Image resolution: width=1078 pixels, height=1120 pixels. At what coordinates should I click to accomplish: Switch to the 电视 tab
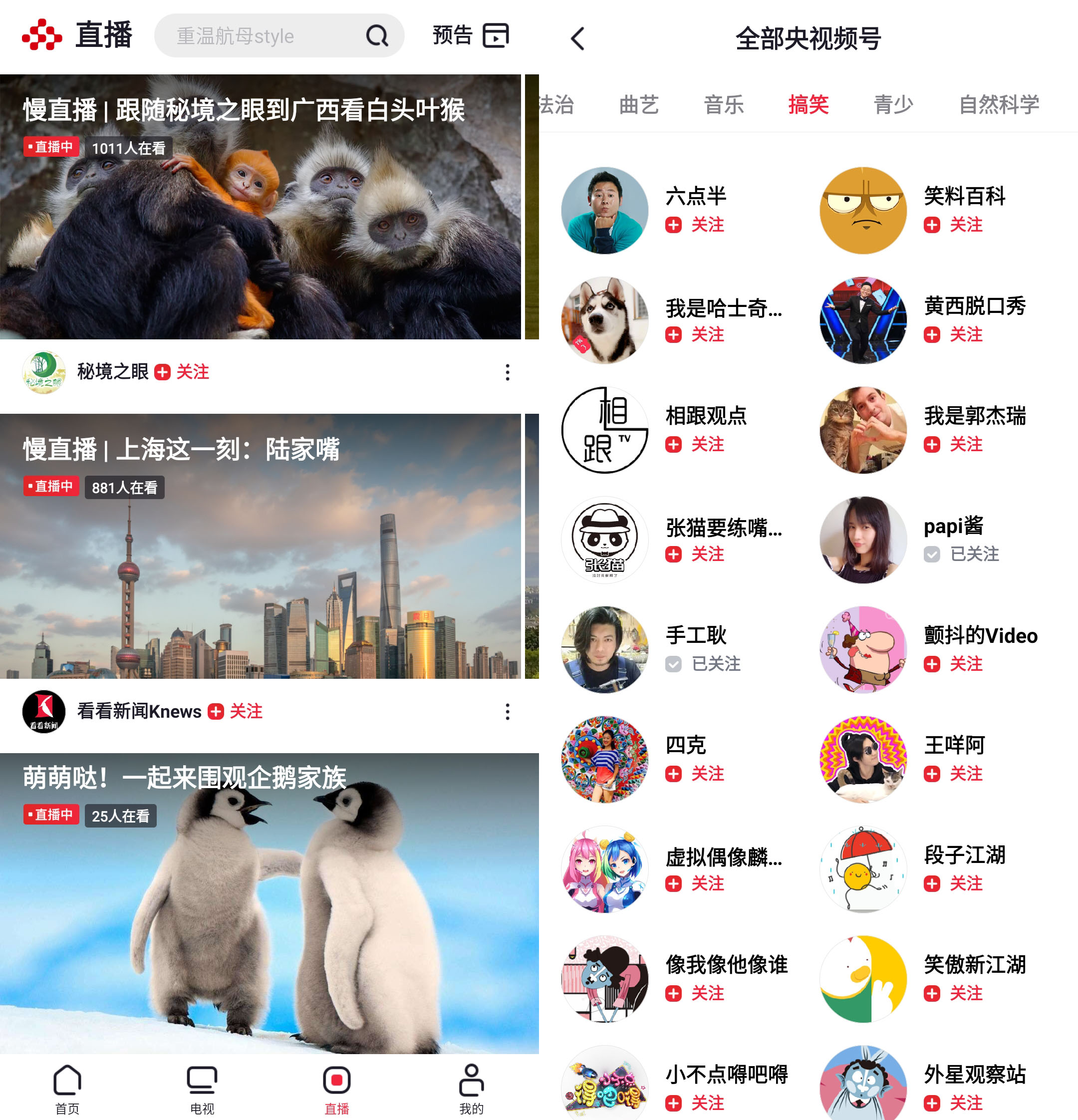tap(202, 1089)
